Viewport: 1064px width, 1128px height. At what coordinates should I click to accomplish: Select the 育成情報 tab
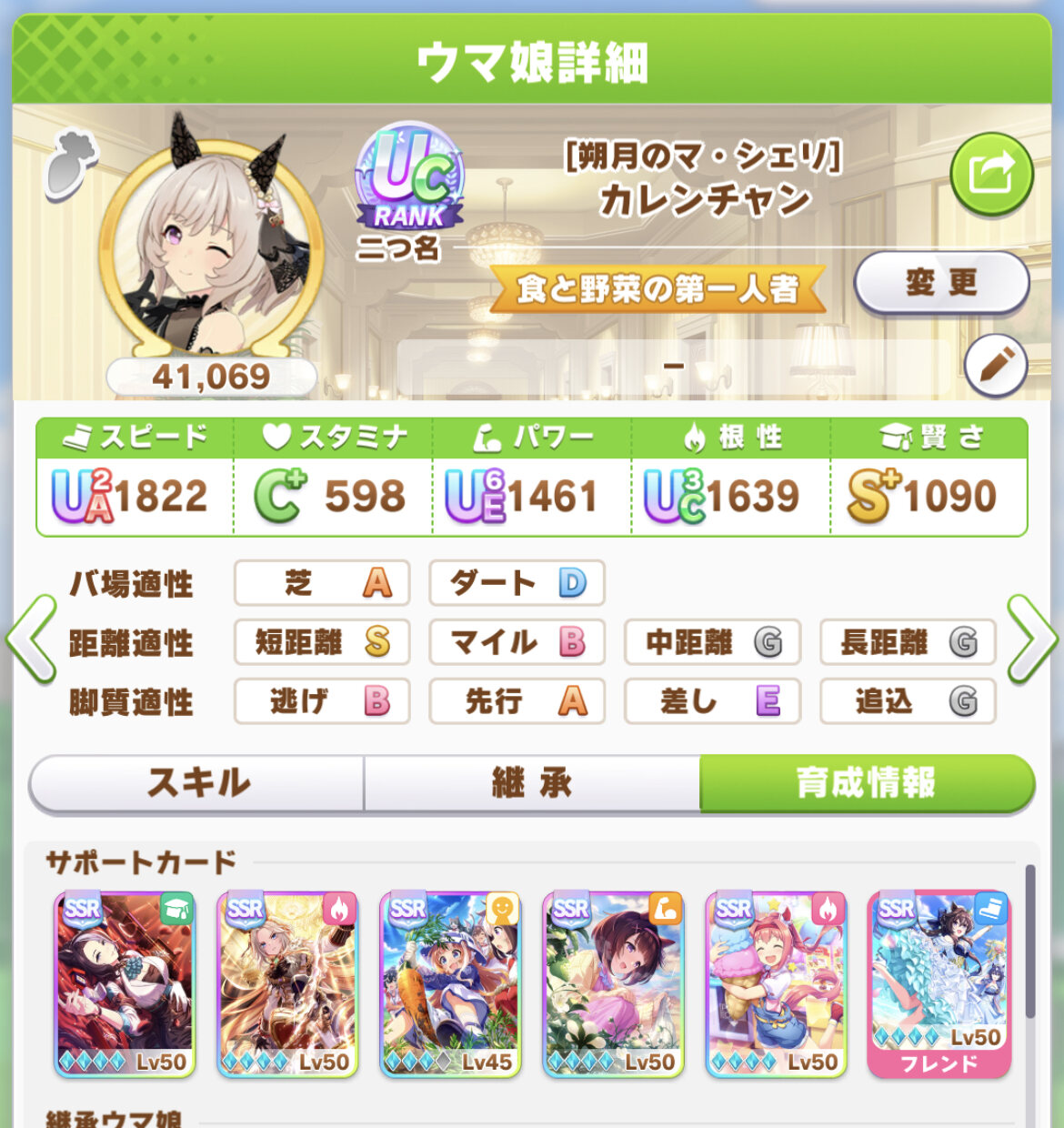point(867,782)
